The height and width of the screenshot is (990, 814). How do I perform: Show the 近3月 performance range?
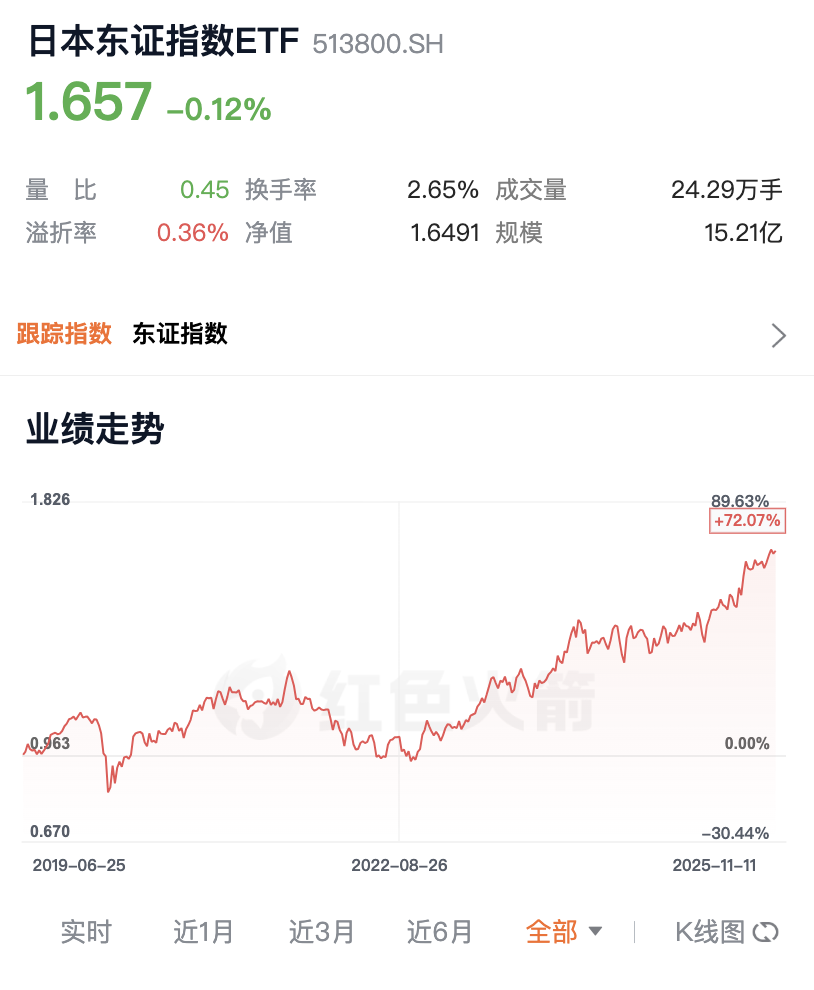click(x=322, y=932)
